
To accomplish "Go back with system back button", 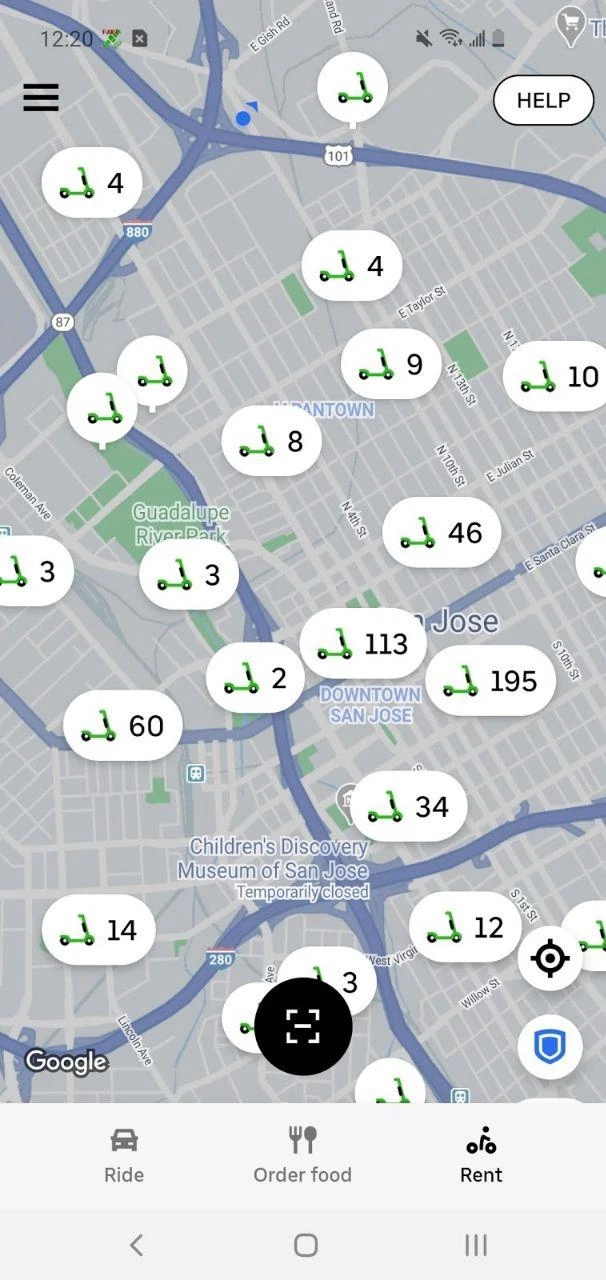I will pos(137,1245).
